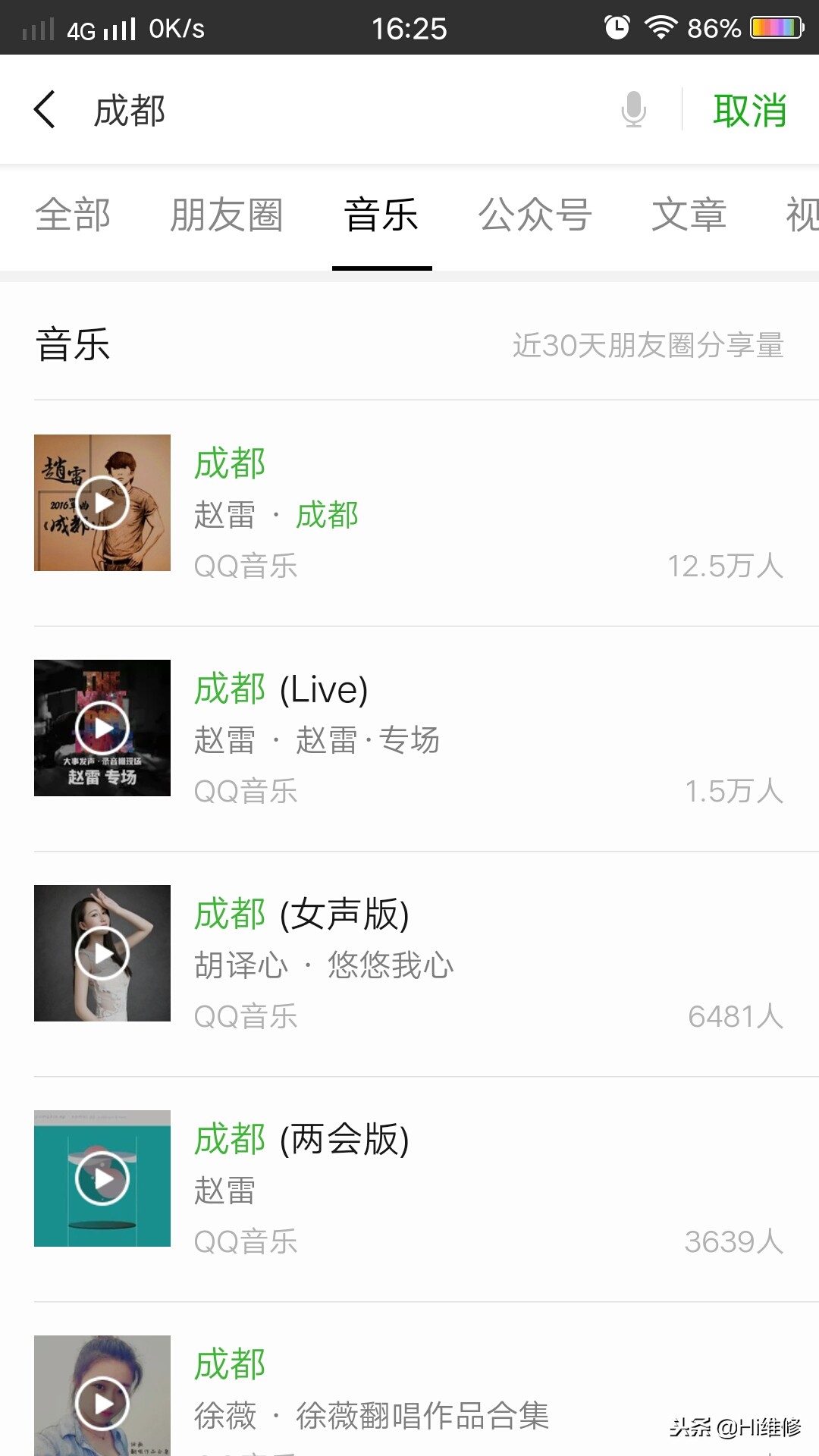Tap 取消 to cancel the search
The height and width of the screenshot is (1456, 819).
[749, 109]
